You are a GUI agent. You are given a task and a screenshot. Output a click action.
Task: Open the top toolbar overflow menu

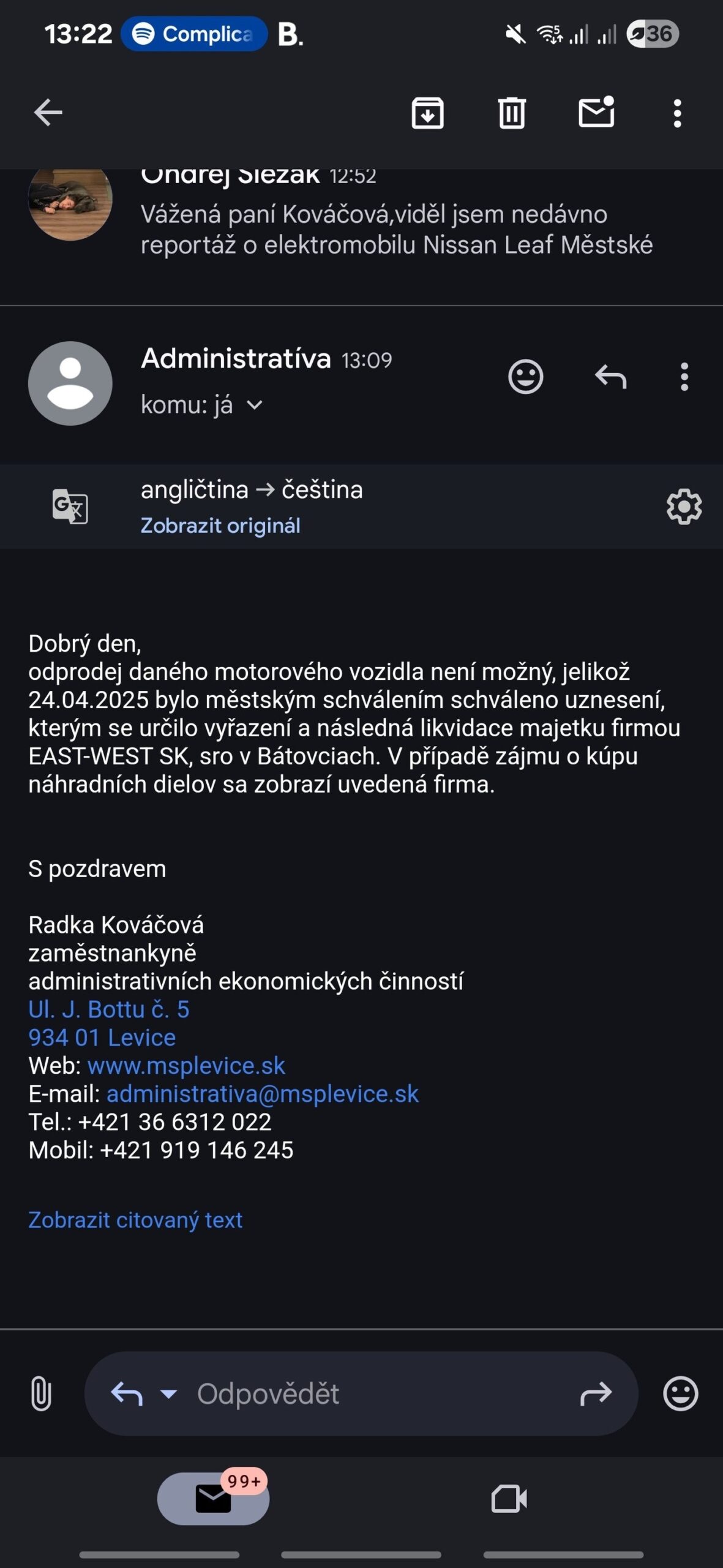click(x=677, y=113)
